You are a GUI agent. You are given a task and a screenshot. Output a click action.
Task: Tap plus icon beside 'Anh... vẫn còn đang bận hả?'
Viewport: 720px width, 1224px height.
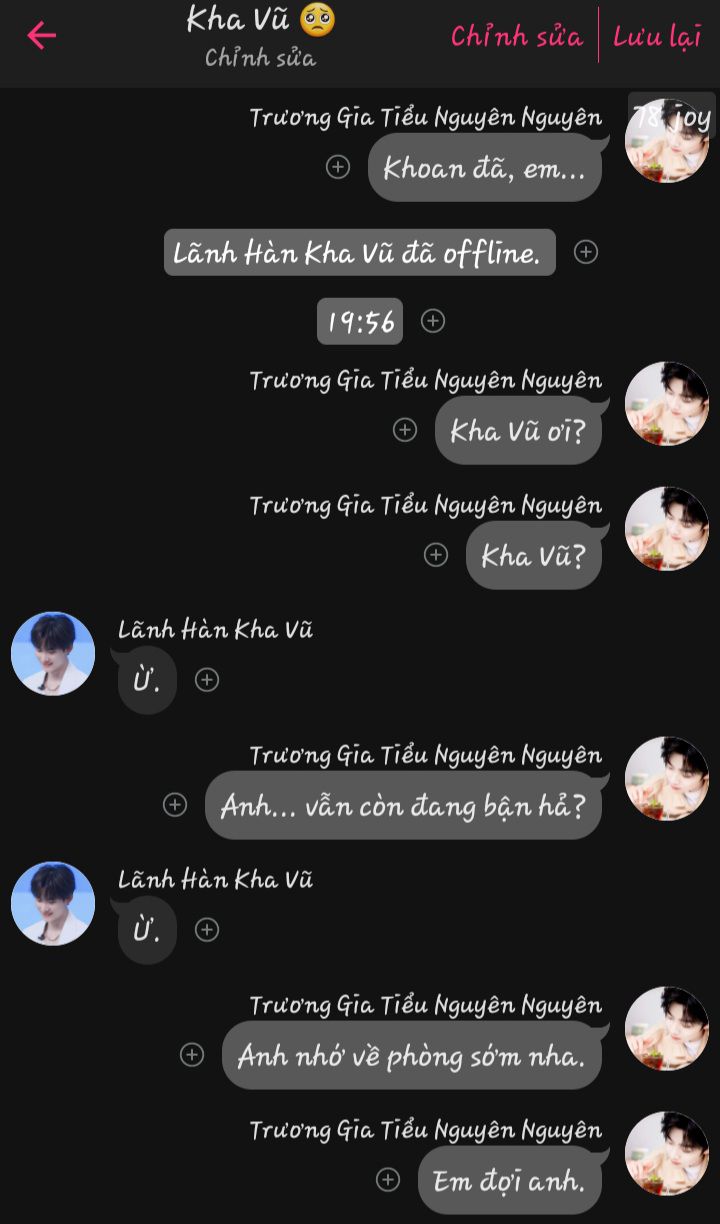tap(175, 805)
